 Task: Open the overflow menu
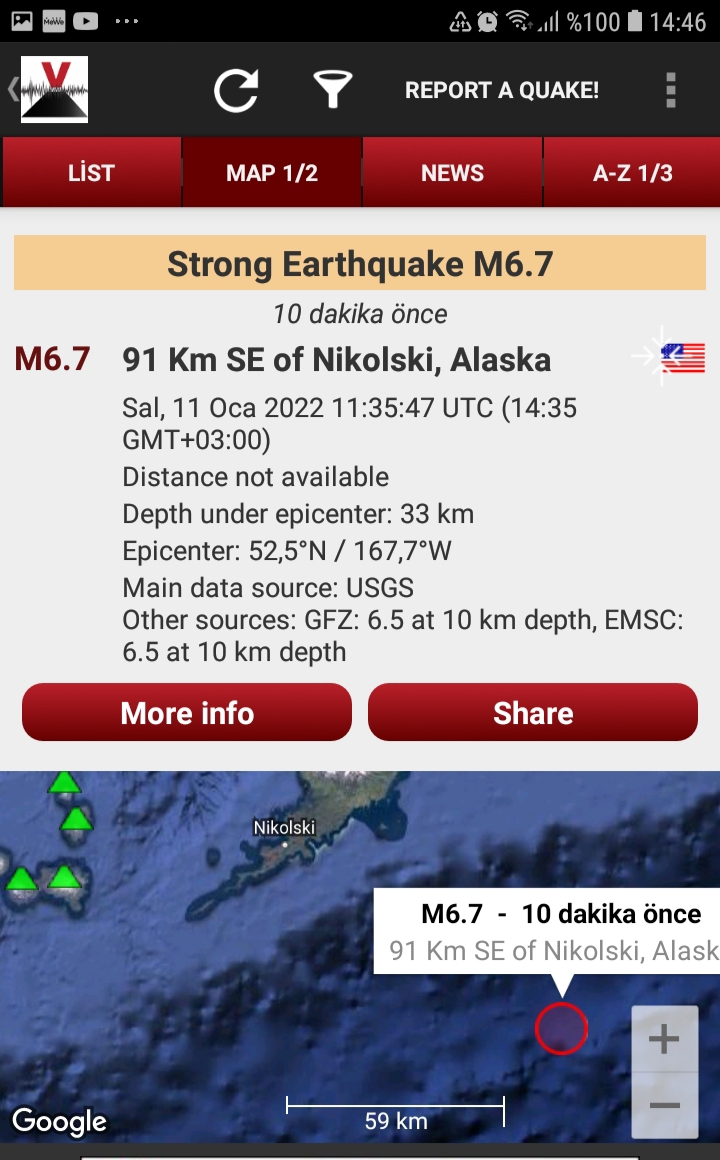(x=671, y=90)
